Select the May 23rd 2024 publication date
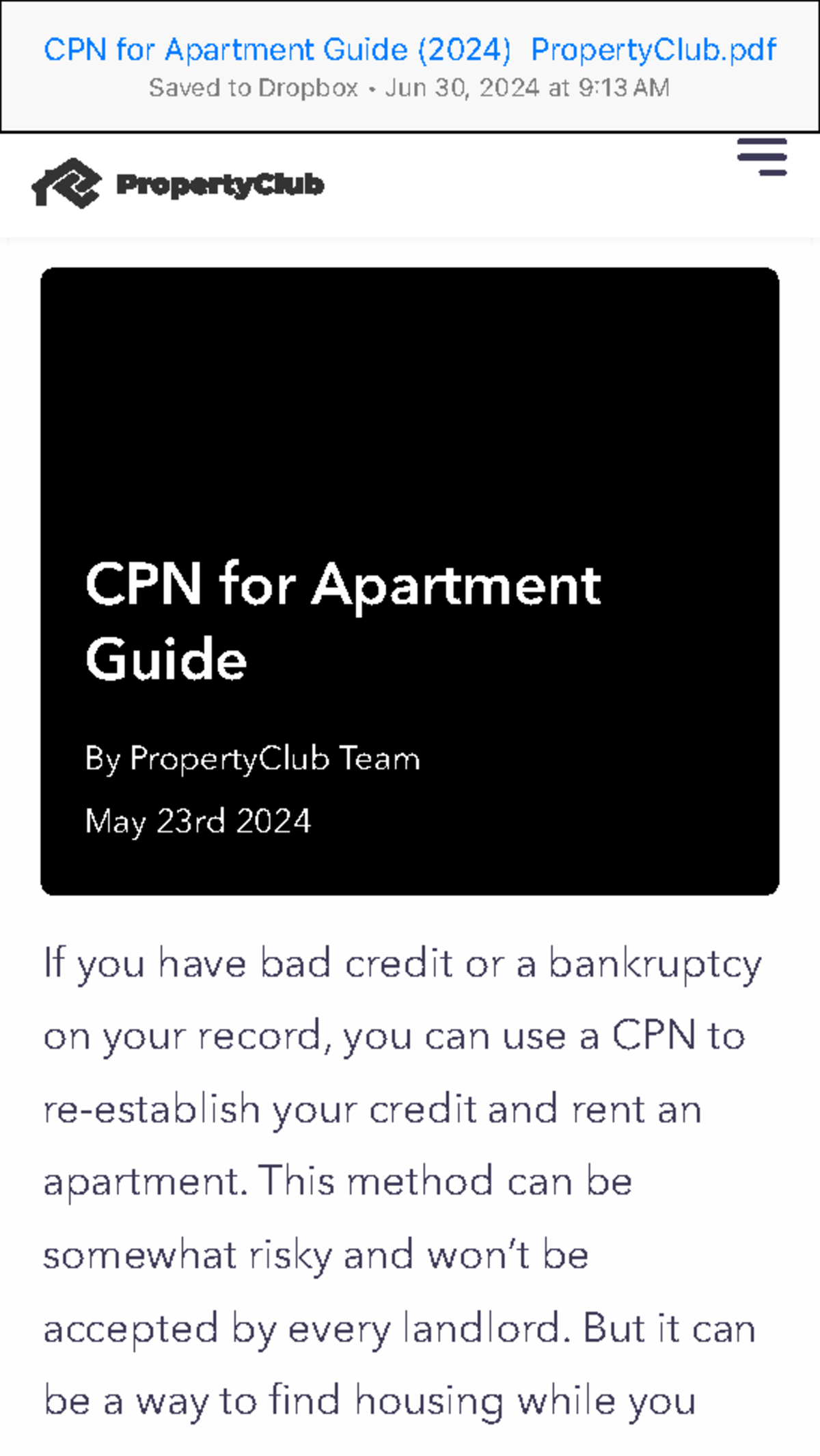820x1456 pixels. click(198, 820)
